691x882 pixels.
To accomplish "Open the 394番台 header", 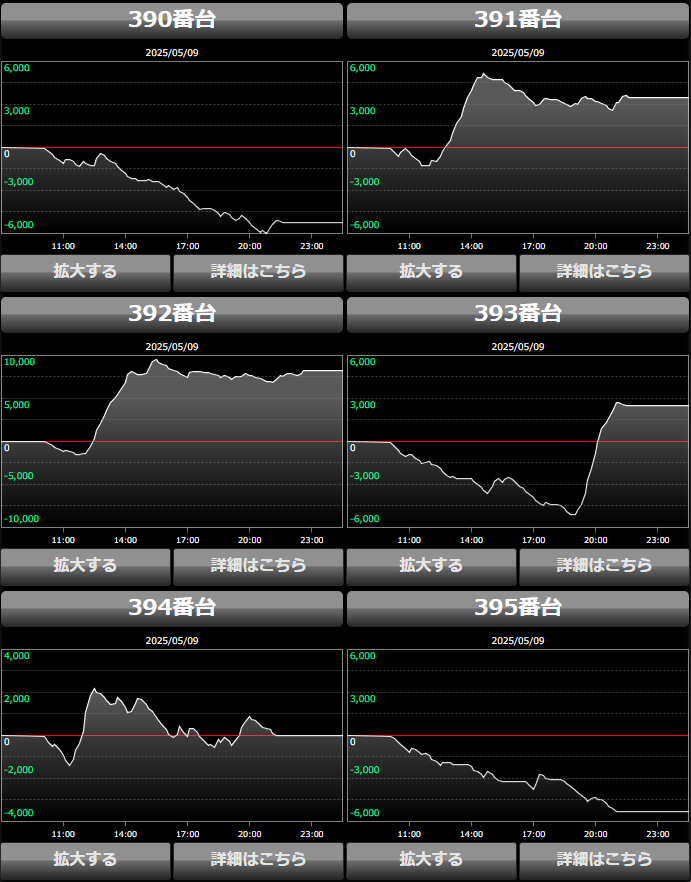I will click(x=172, y=608).
